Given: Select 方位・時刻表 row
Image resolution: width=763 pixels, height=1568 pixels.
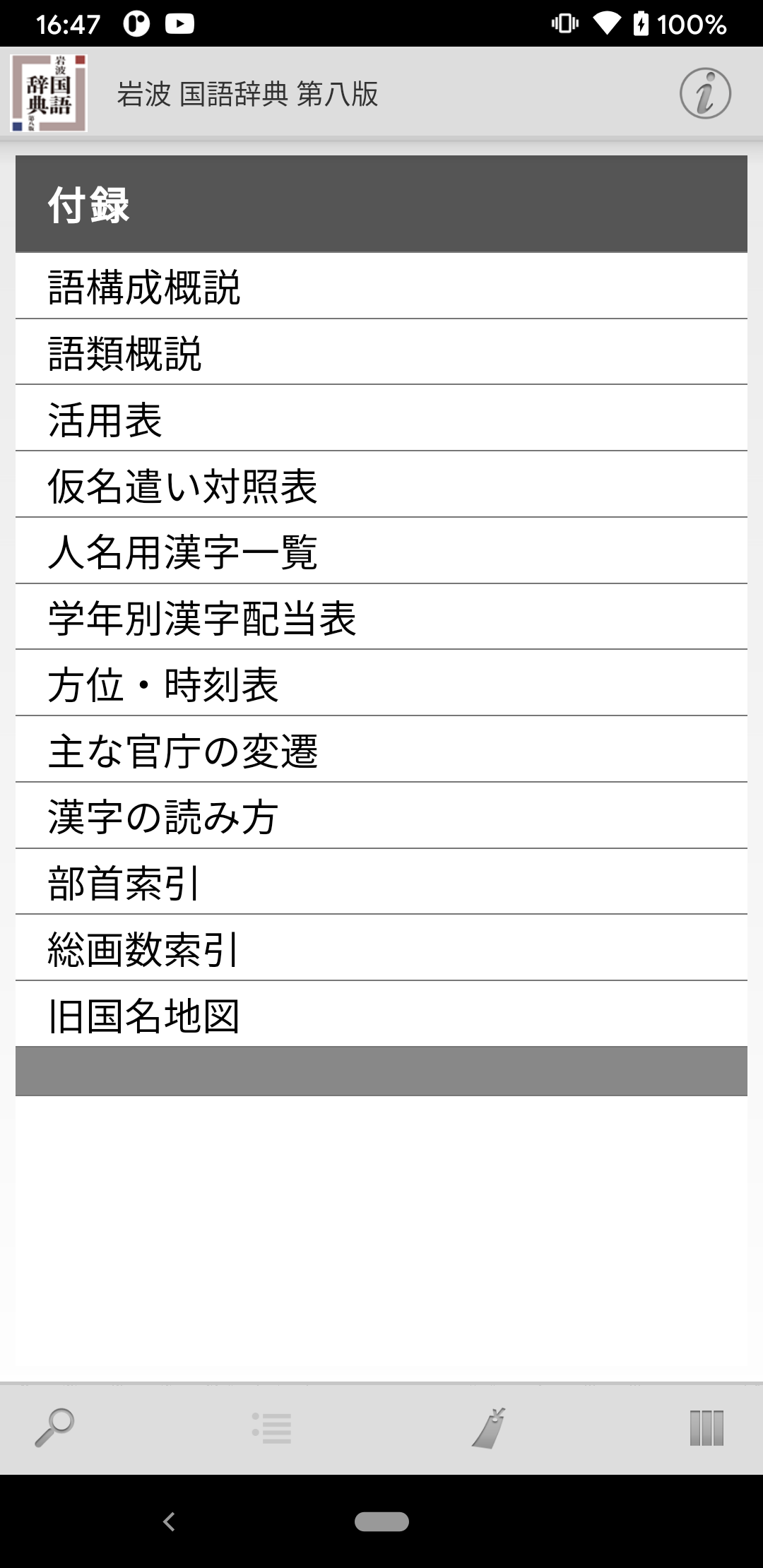Looking at the screenshot, I should click(x=381, y=684).
